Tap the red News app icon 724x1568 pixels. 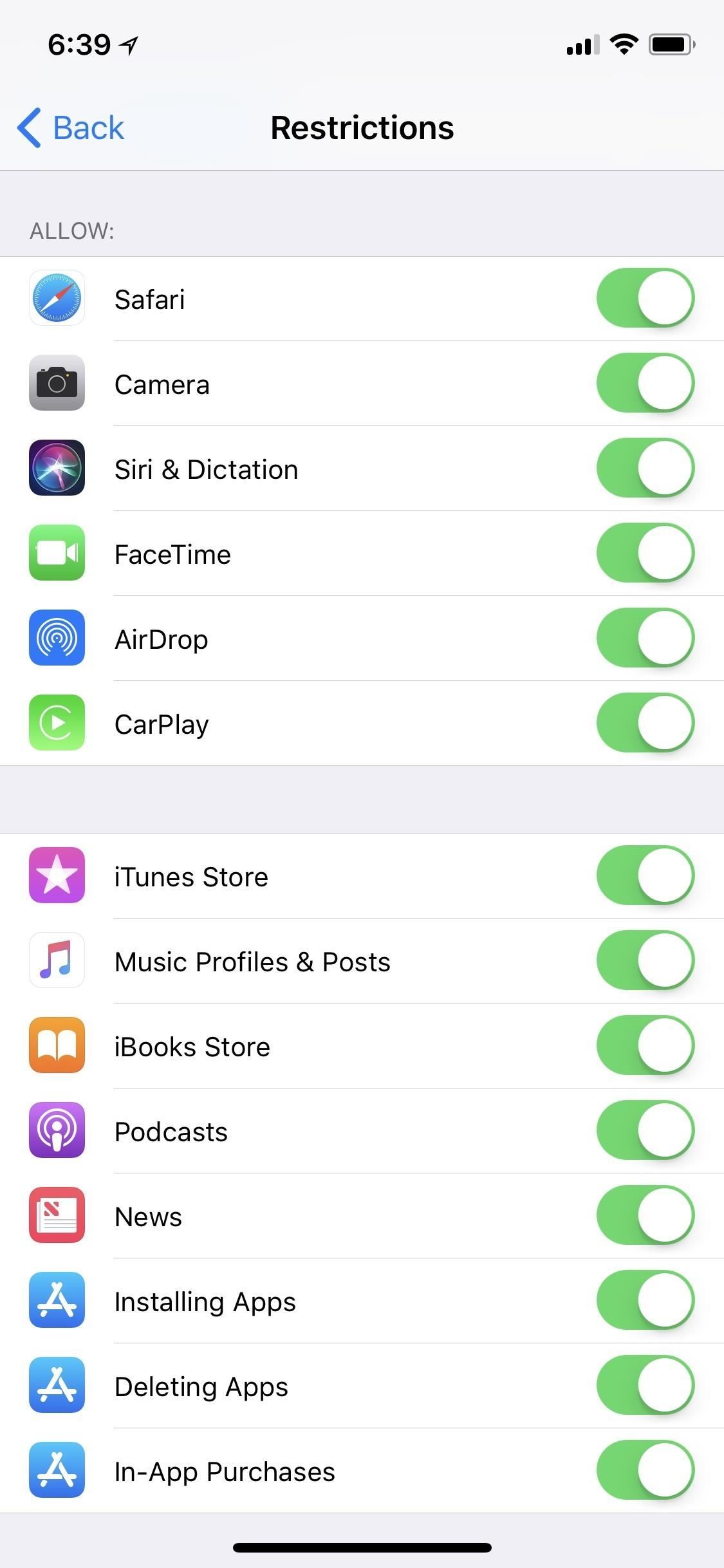coord(57,1216)
